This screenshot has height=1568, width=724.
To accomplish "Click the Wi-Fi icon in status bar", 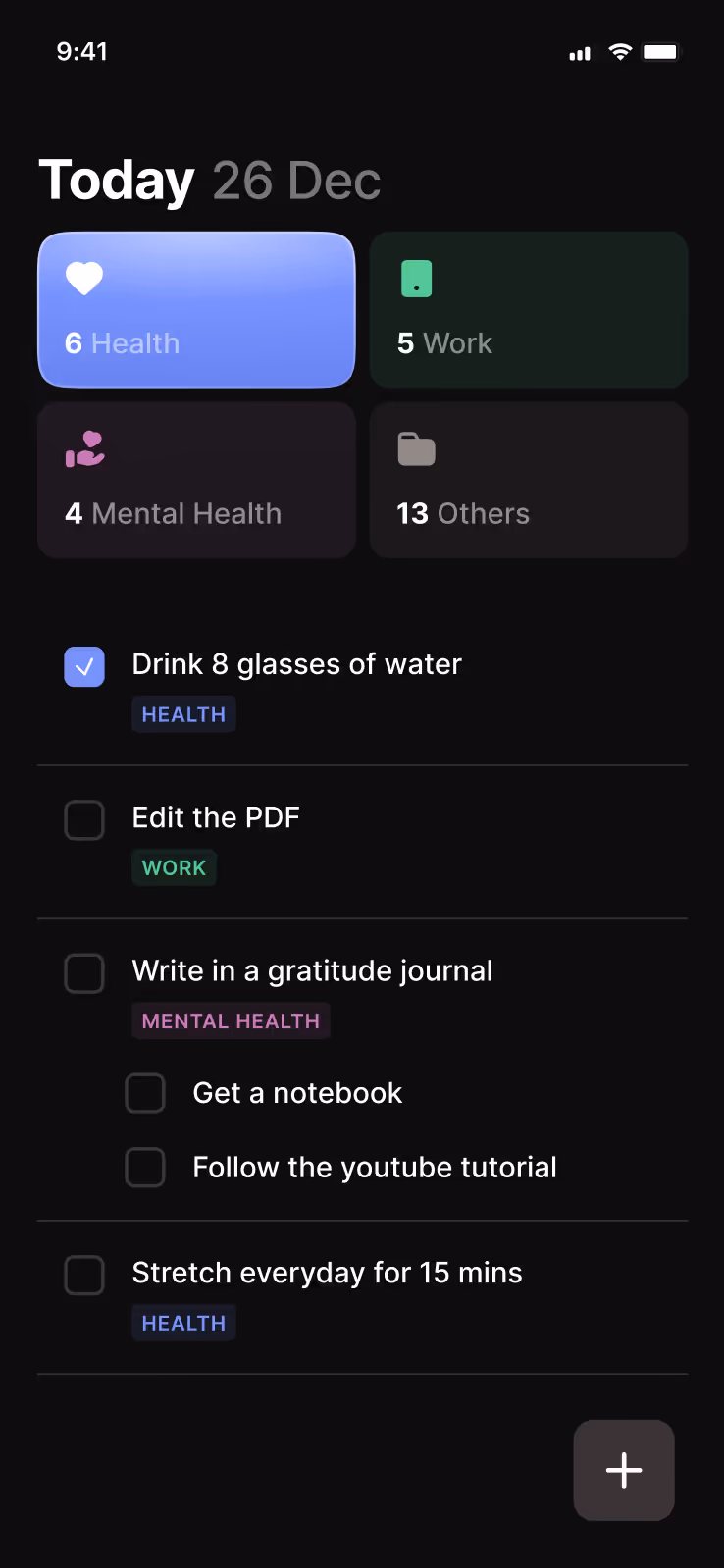I will 619,52.
